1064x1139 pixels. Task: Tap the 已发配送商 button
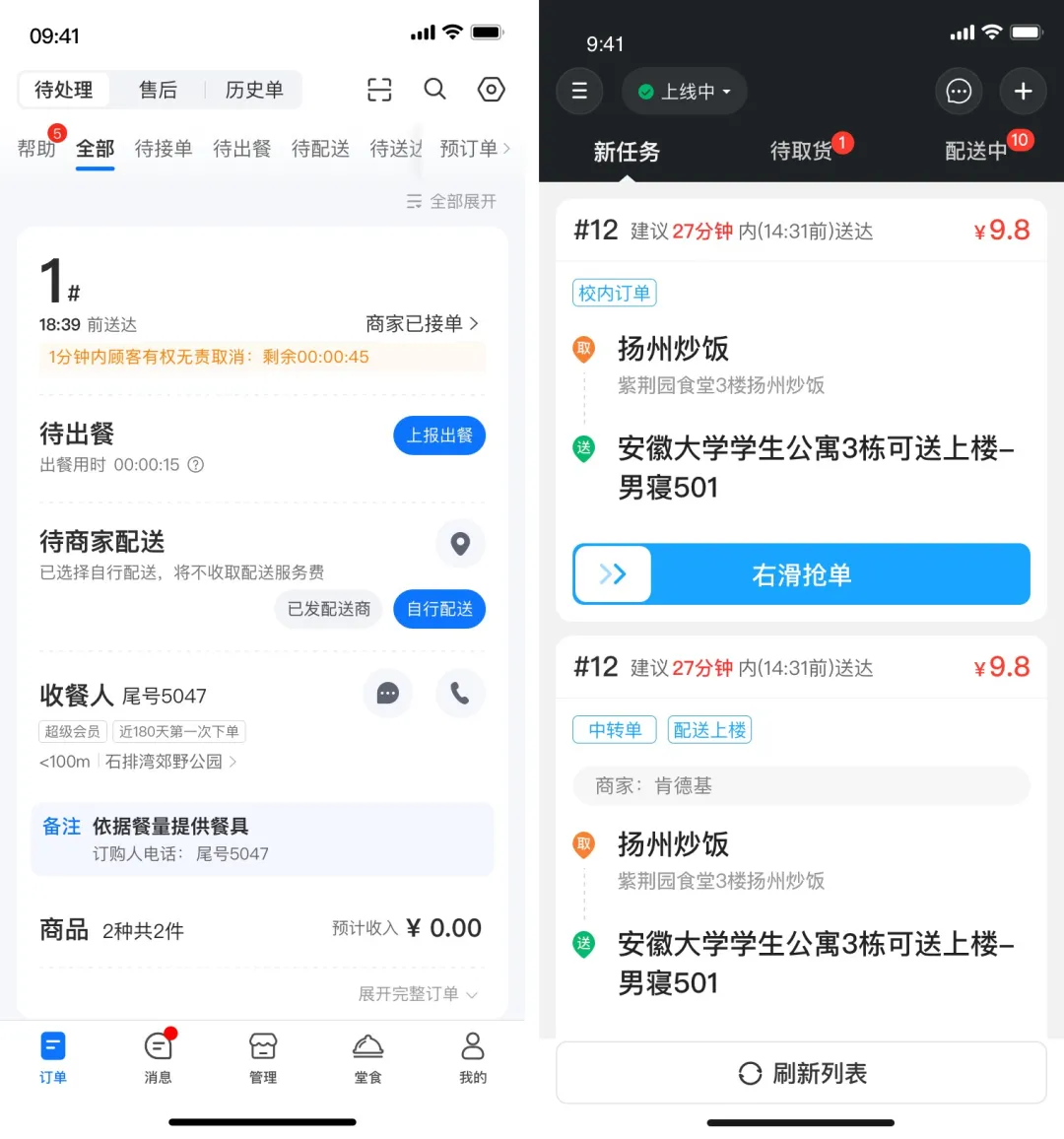coord(328,609)
